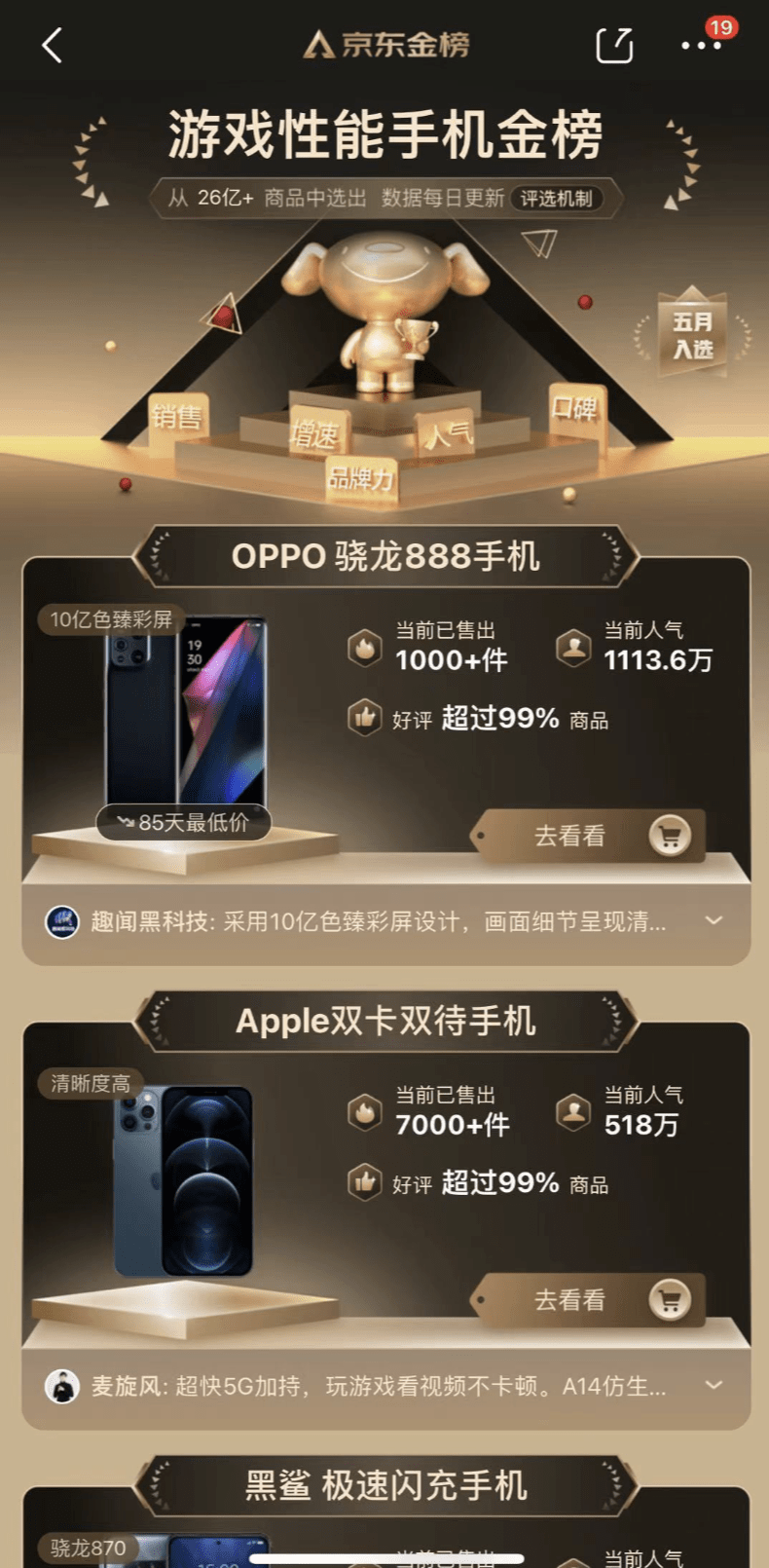Open the 黑鲨 极速闪充手机 card
This screenshot has width=769, height=1568.
click(386, 1512)
